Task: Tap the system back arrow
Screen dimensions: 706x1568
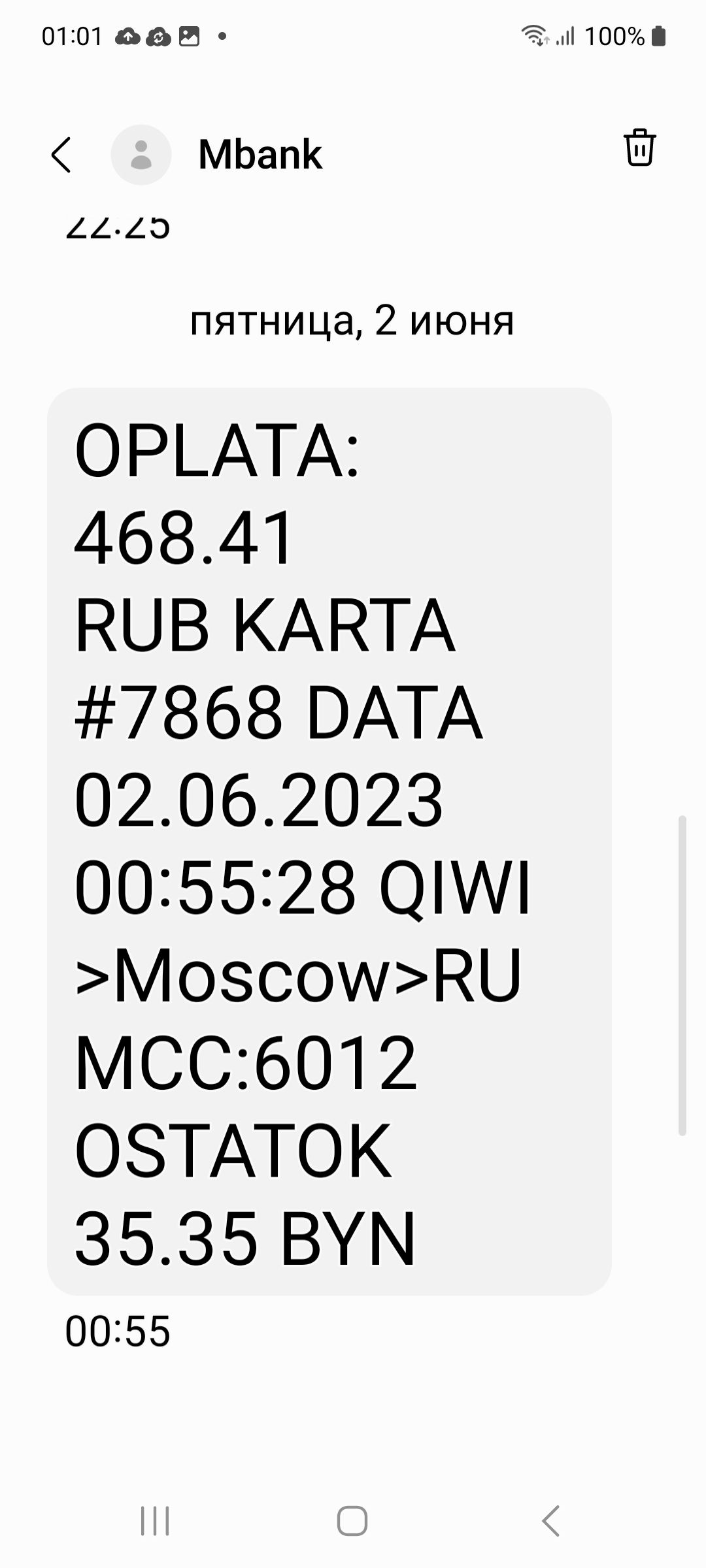Action: 550,1521
